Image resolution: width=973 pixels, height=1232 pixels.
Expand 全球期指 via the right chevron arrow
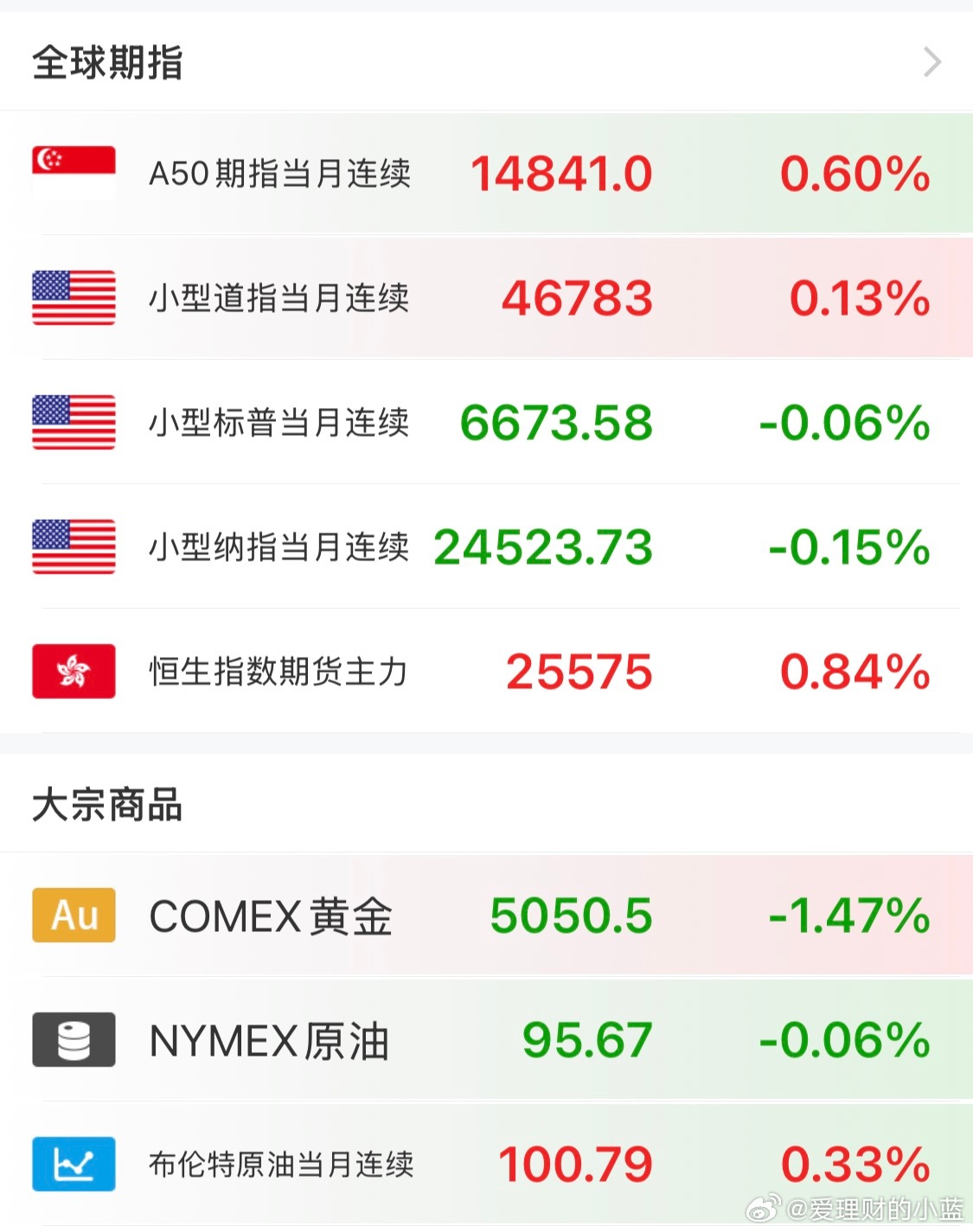click(x=932, y=61)
